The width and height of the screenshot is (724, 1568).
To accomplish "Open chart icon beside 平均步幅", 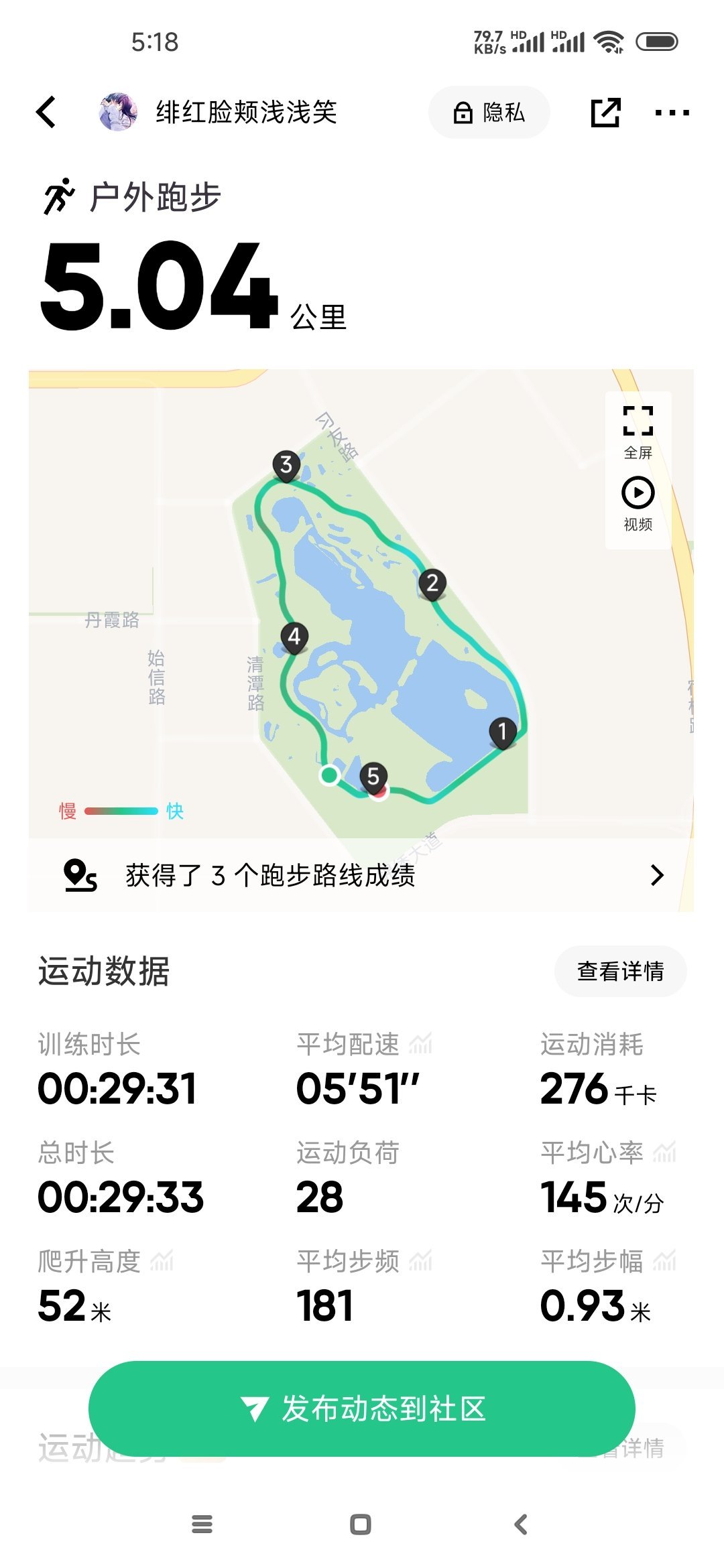I will tap(665, 1261).
